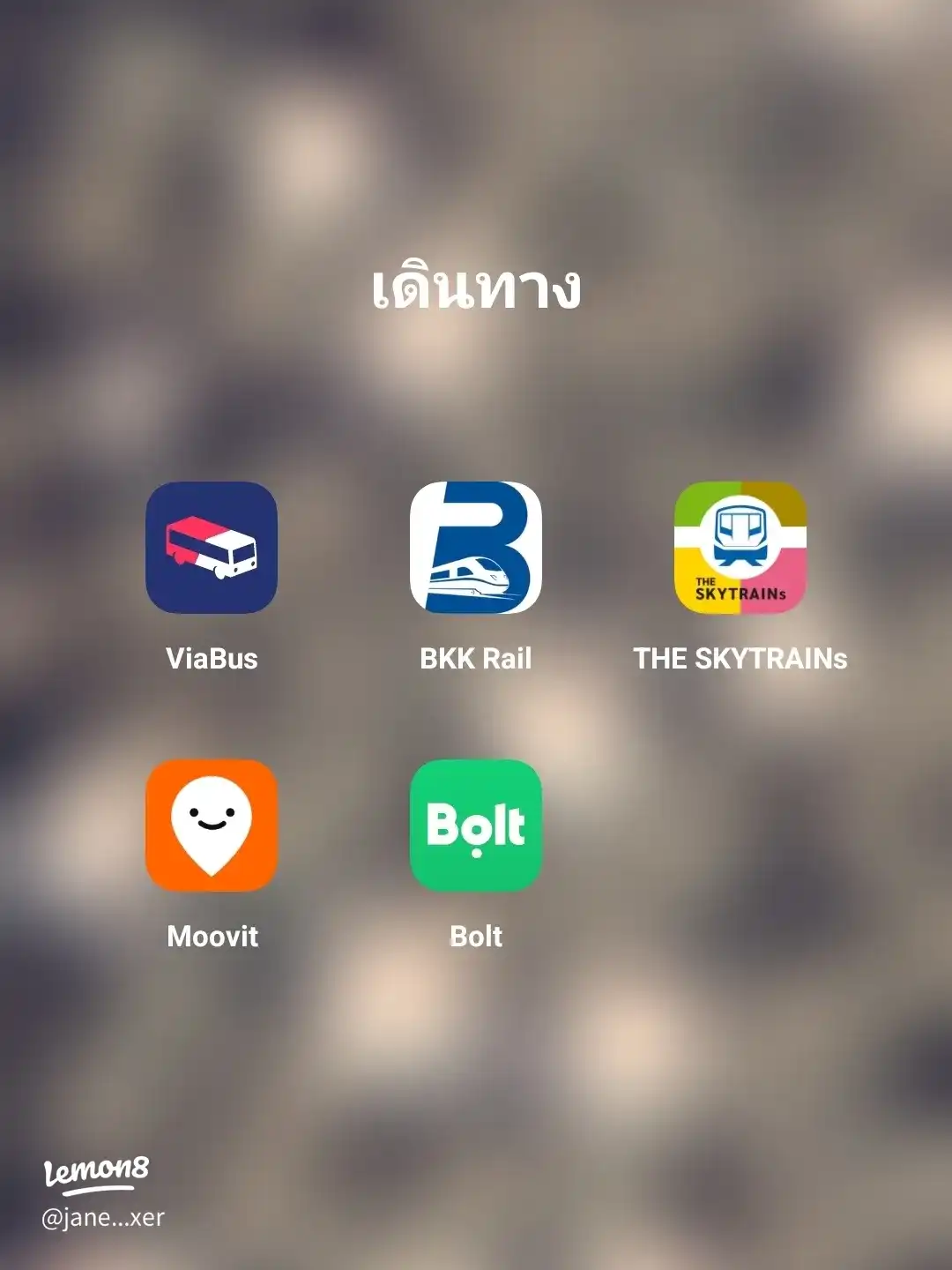Open the ViaBus app
Screen dimensions: 952x1270
pos(212,548)
